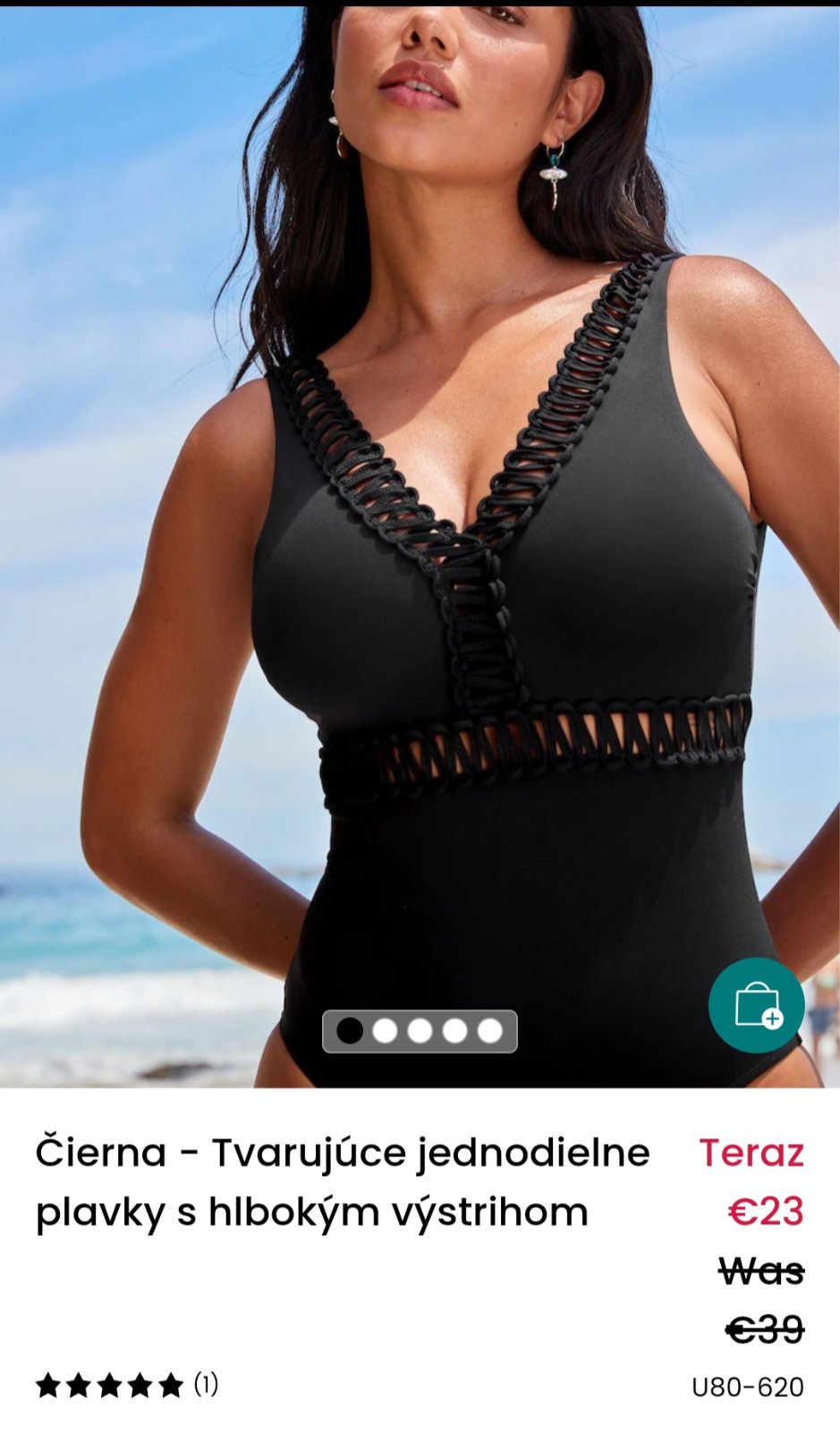Viewport: 840px width, 1432px height.
Task: Select the third image indicator dot
Action: 420,1031
